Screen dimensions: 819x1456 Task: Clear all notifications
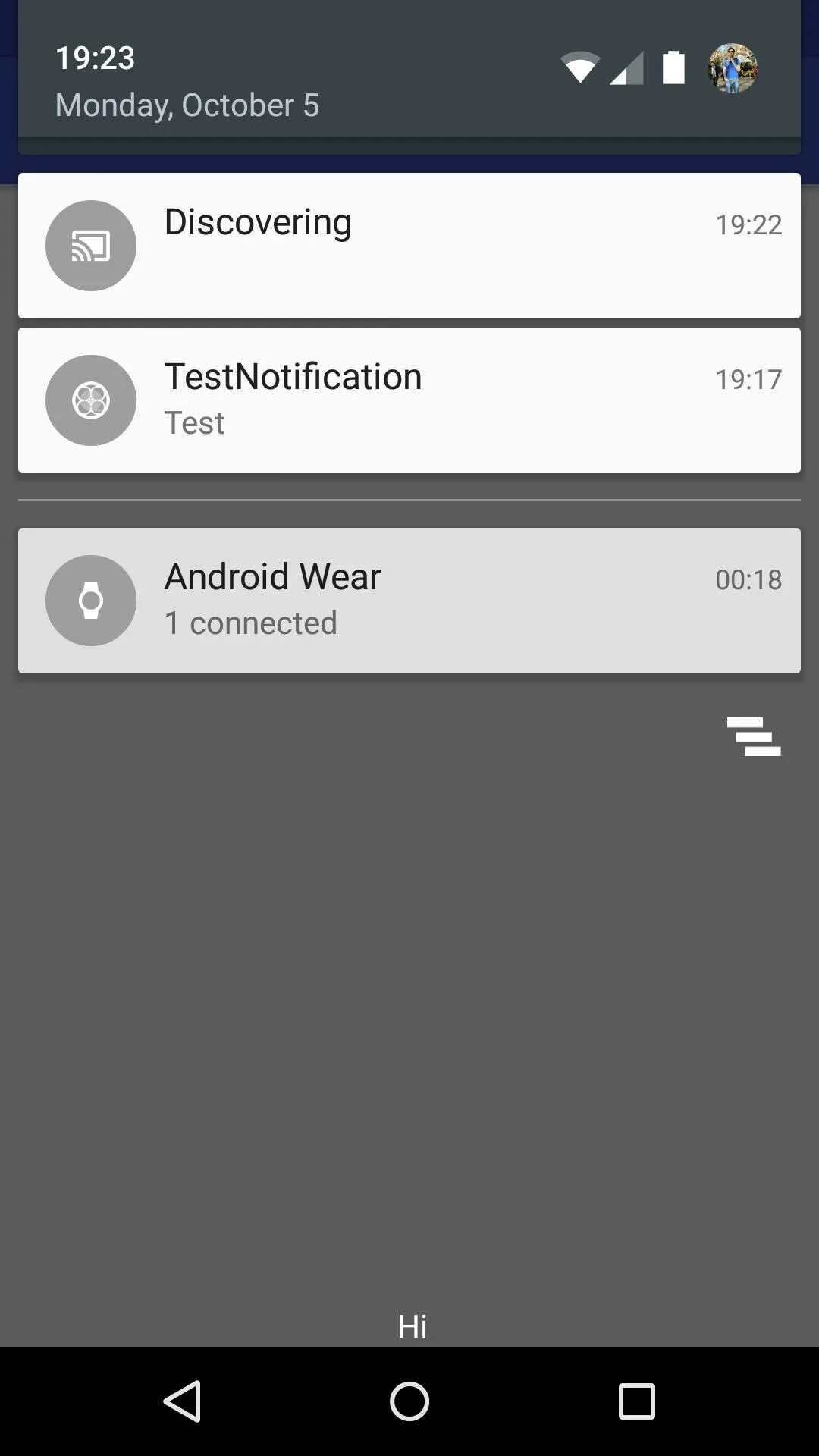click(x=754, y=737)
